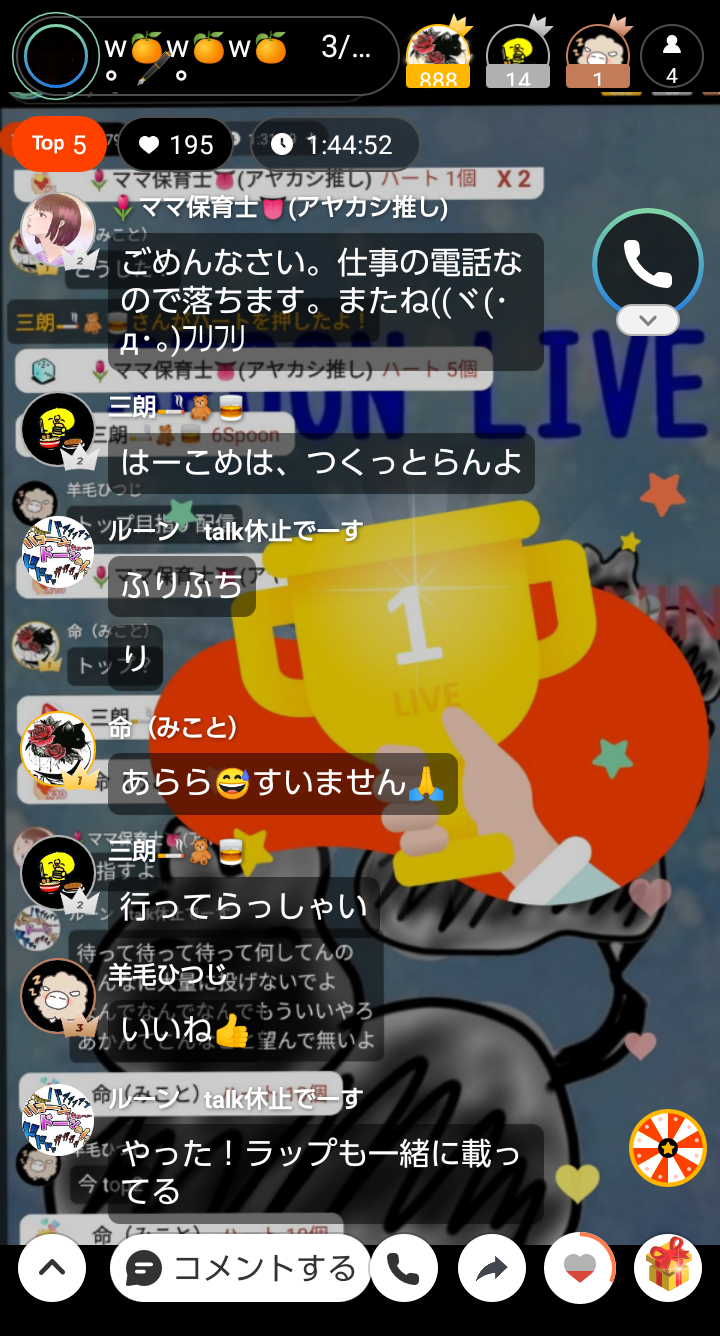Tap the floating phone call button
This screenshot has width=720, height=1336.
(647, 262)
